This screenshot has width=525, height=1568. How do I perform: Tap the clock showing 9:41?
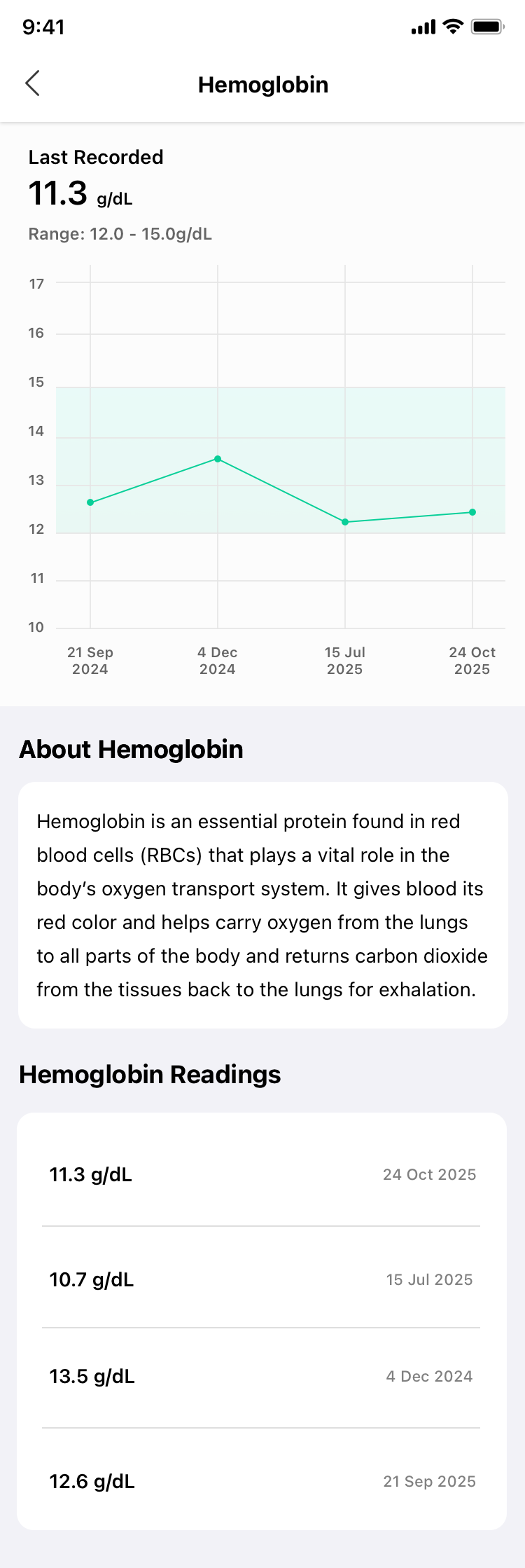pyautogui.click(x=45, y=27)
